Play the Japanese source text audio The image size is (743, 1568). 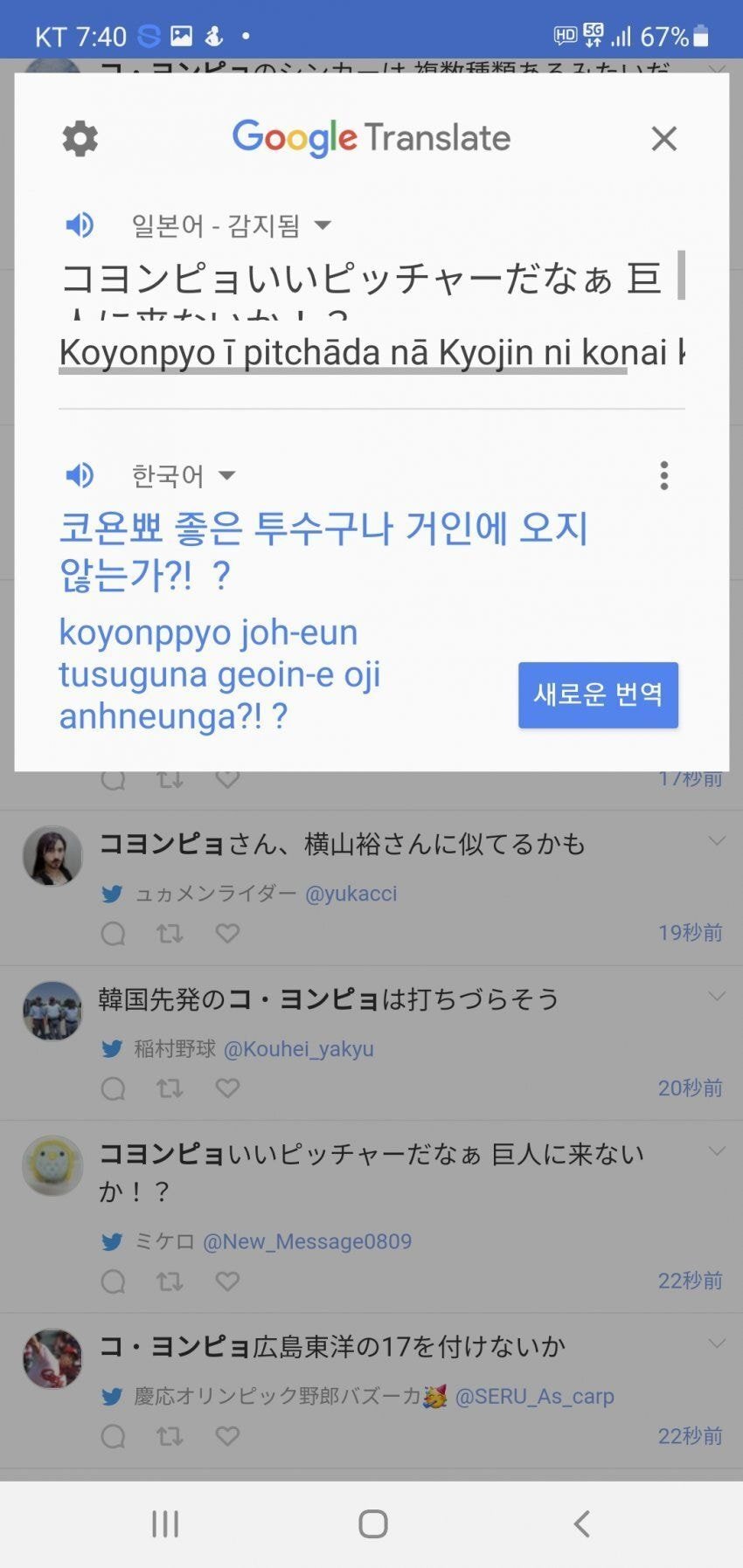80,224
